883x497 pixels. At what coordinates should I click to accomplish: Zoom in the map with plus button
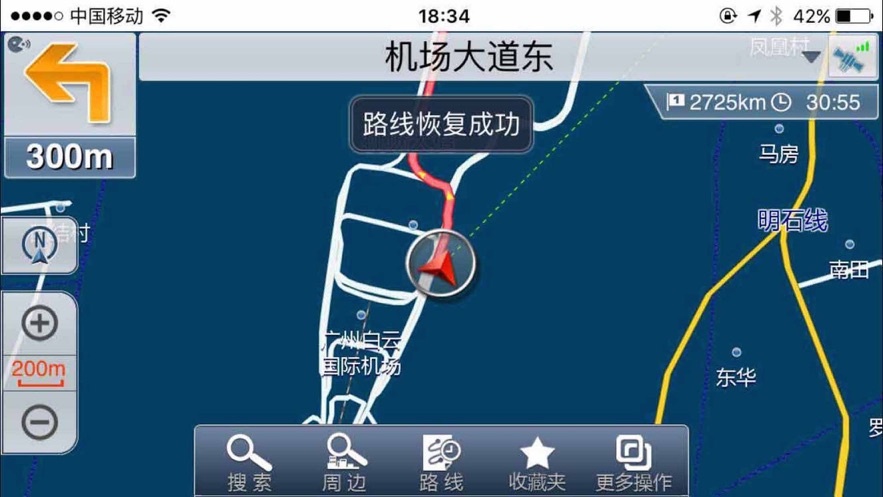click(39, 323)
